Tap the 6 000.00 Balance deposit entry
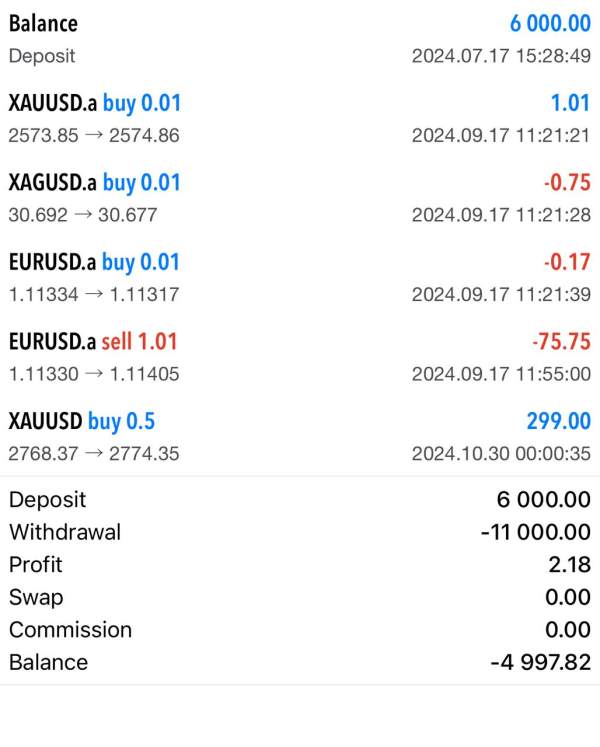Image resolution: width=600 pixels, height=747 pixels. click(300, 39)
